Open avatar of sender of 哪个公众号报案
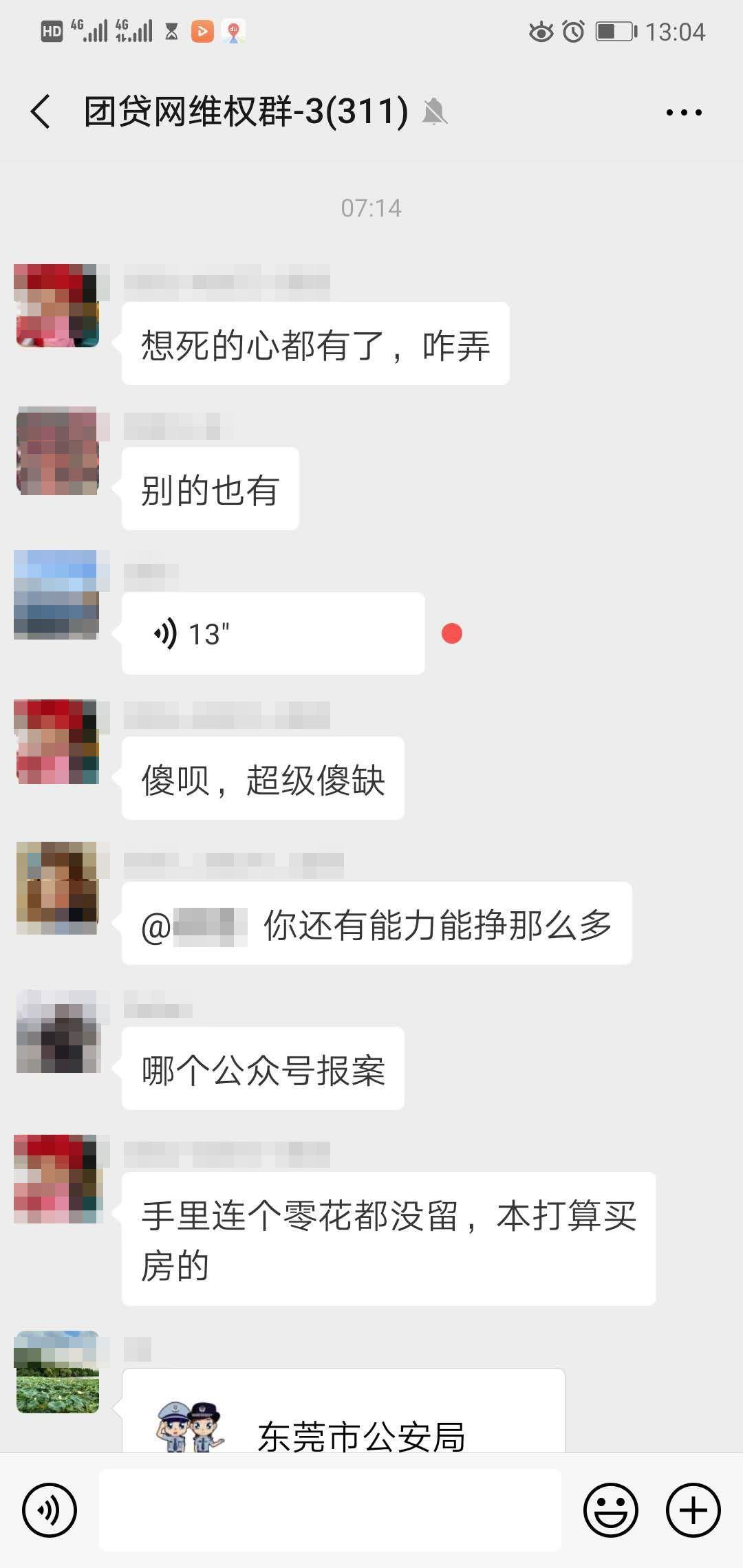 (58, 1032)
